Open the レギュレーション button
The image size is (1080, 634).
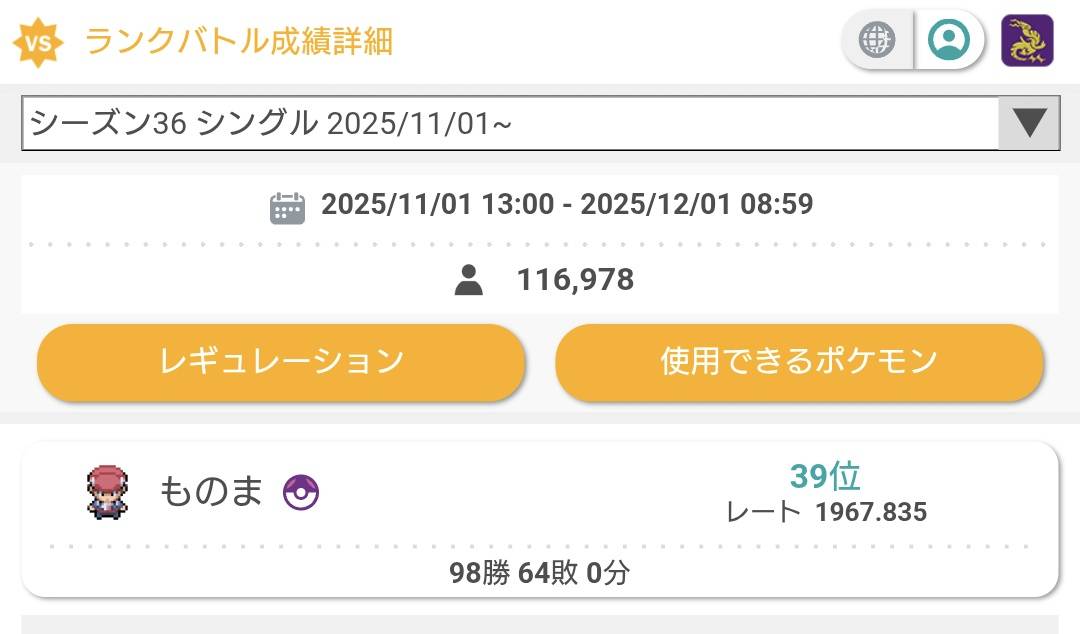281,361
